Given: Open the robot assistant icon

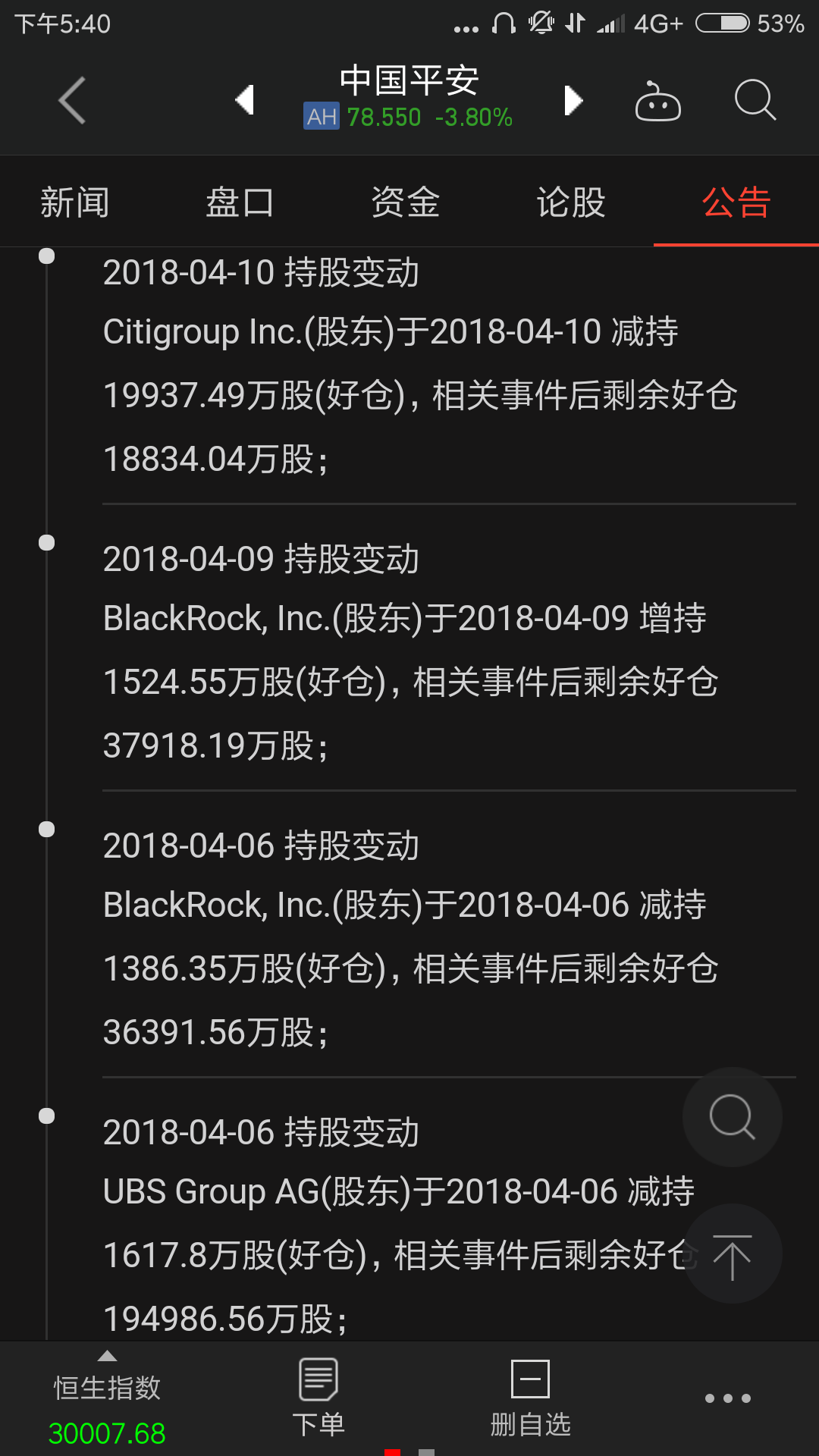Looking at the screenshot, I should click(657, 102).
